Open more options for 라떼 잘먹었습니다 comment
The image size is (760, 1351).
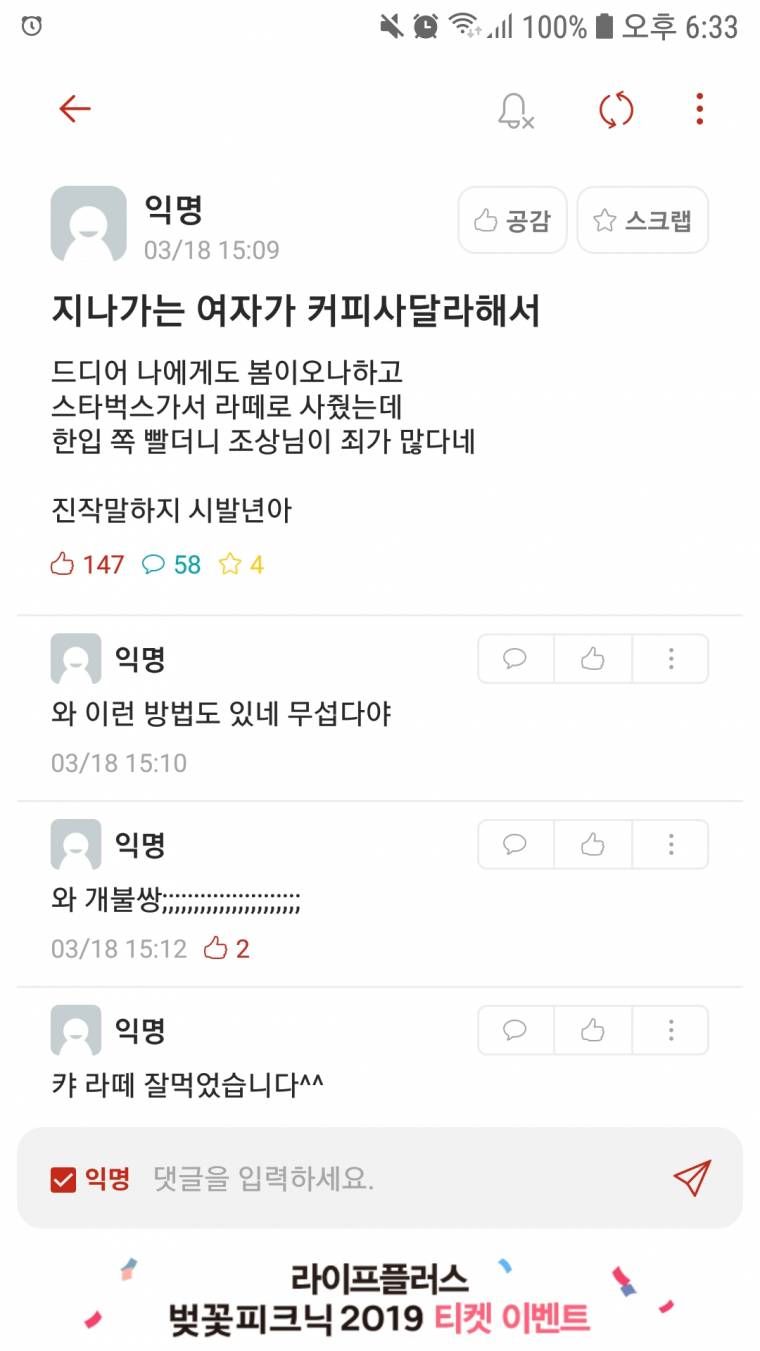670,1031
